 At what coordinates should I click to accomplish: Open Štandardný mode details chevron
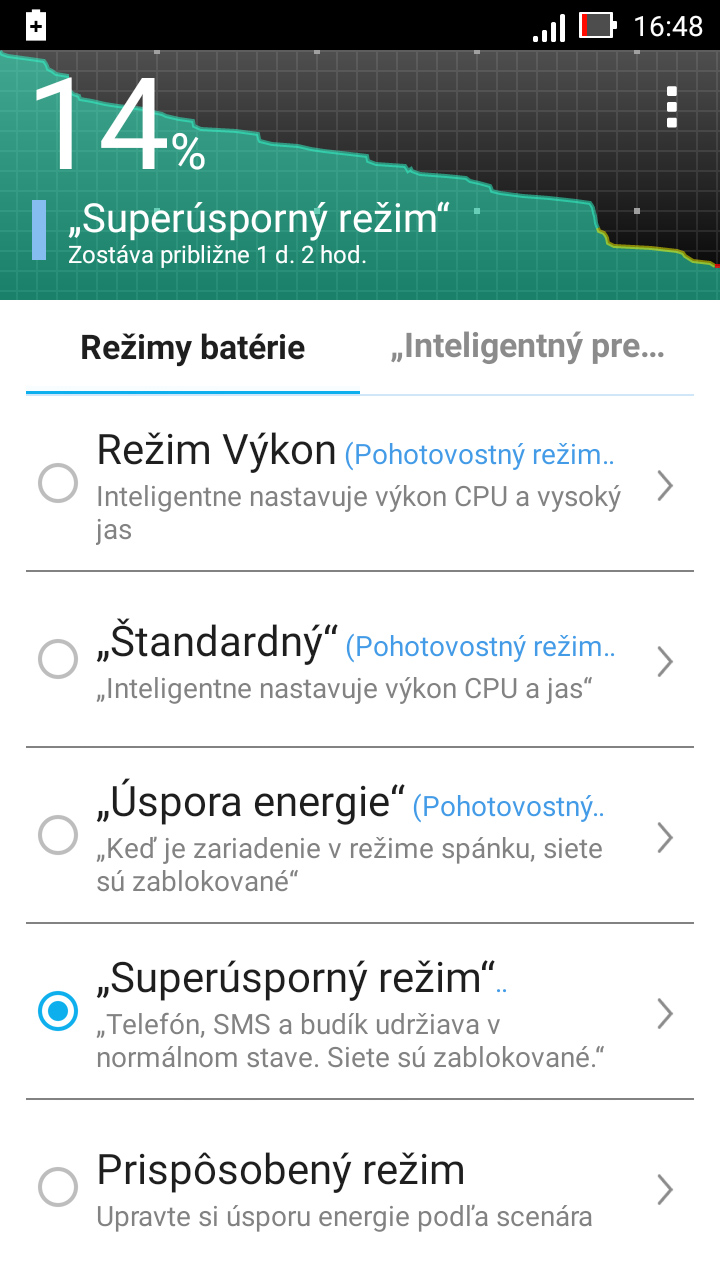(x=665, y=661)
